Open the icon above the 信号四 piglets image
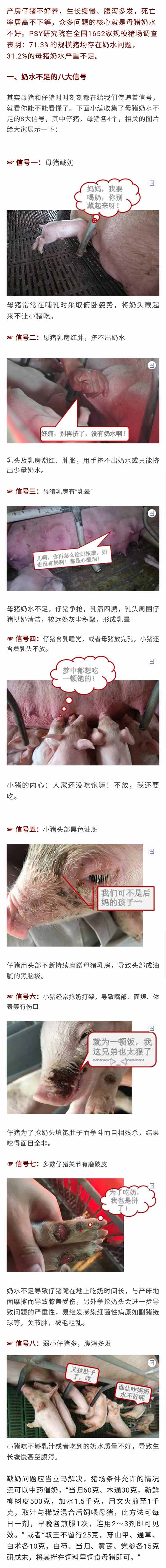The width and height of the screenshot is (166, 1568). click(151, 662)
